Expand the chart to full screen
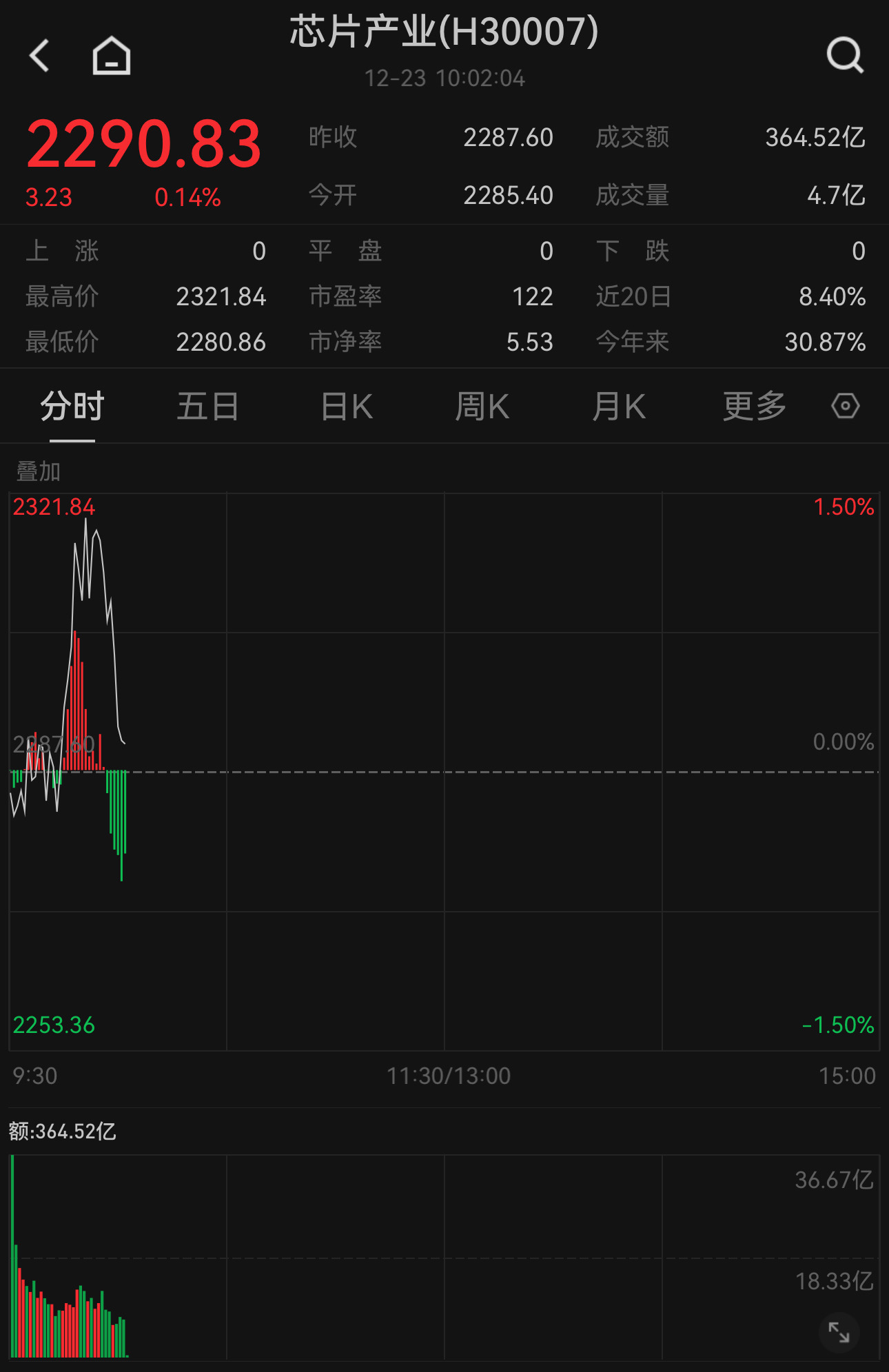This screenshot has height=1372, width=889. (839, 1332)
